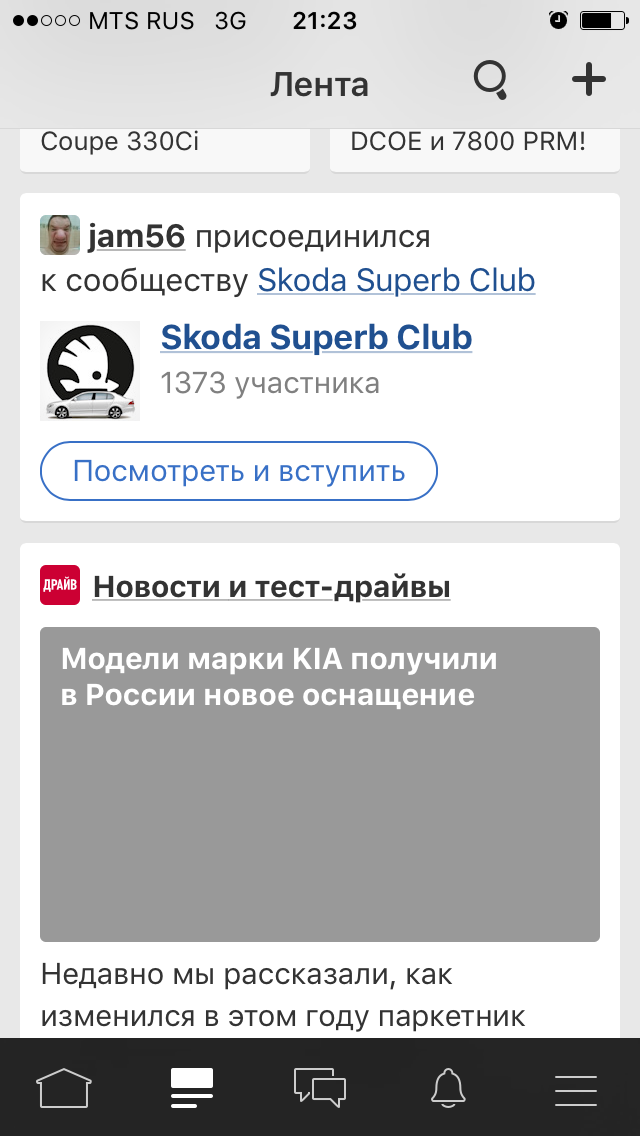Tap the bold Skoda Superb Club title
The height and width of the screenshot is (1136, 640).
pos(316,338)
